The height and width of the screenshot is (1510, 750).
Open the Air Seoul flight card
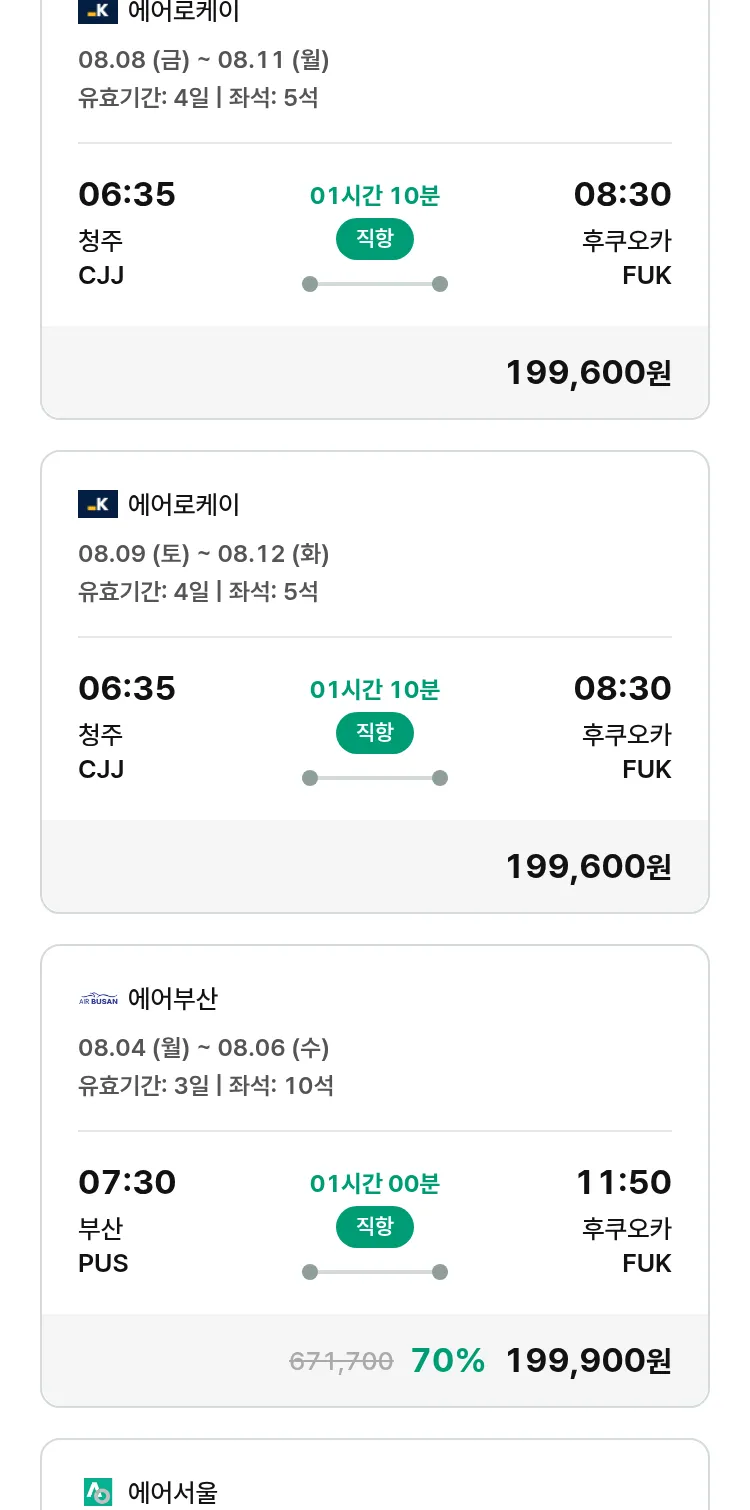(375, 1475)
